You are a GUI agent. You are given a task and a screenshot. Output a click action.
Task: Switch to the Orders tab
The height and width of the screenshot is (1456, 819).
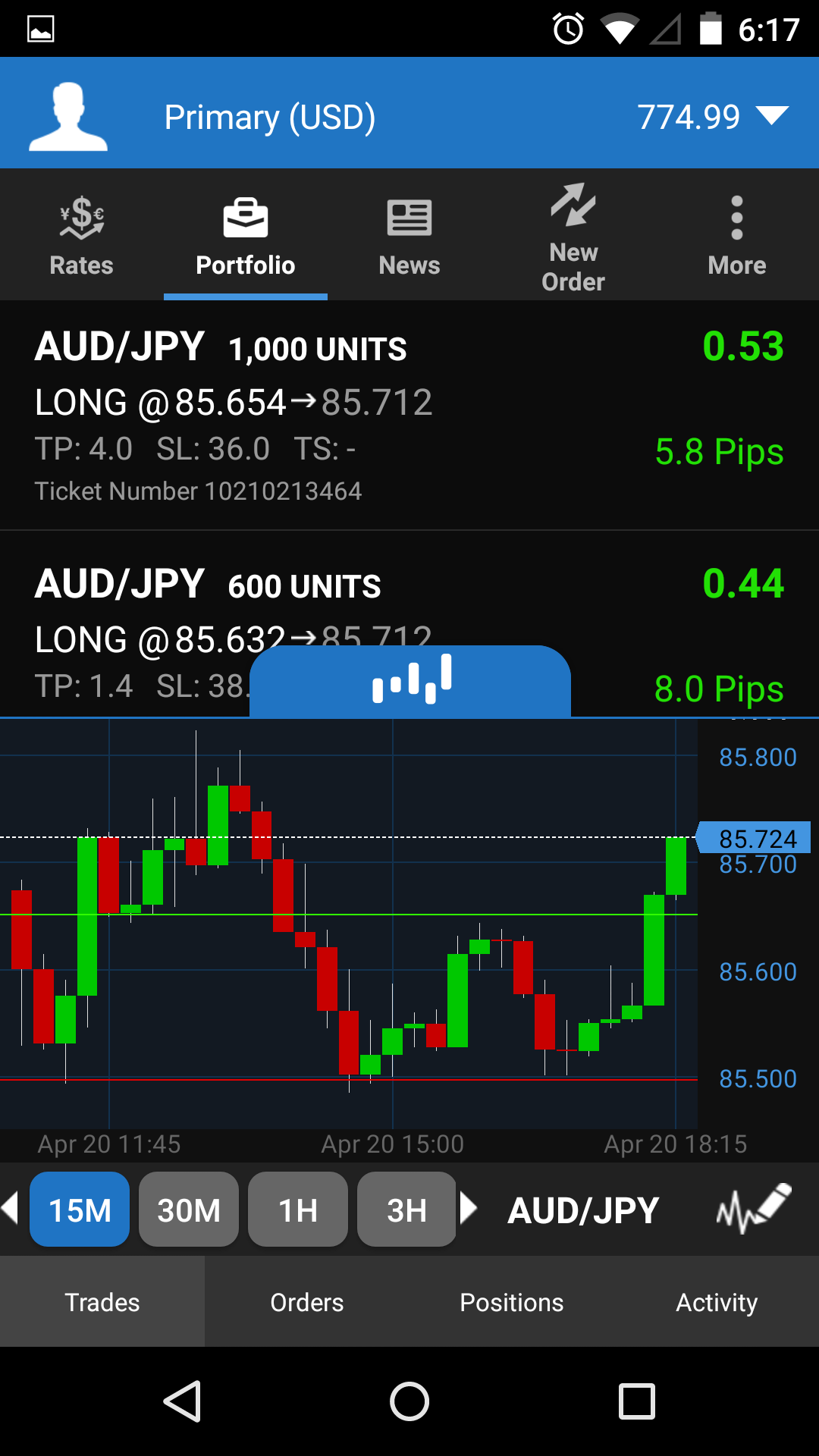point(307,1302)
